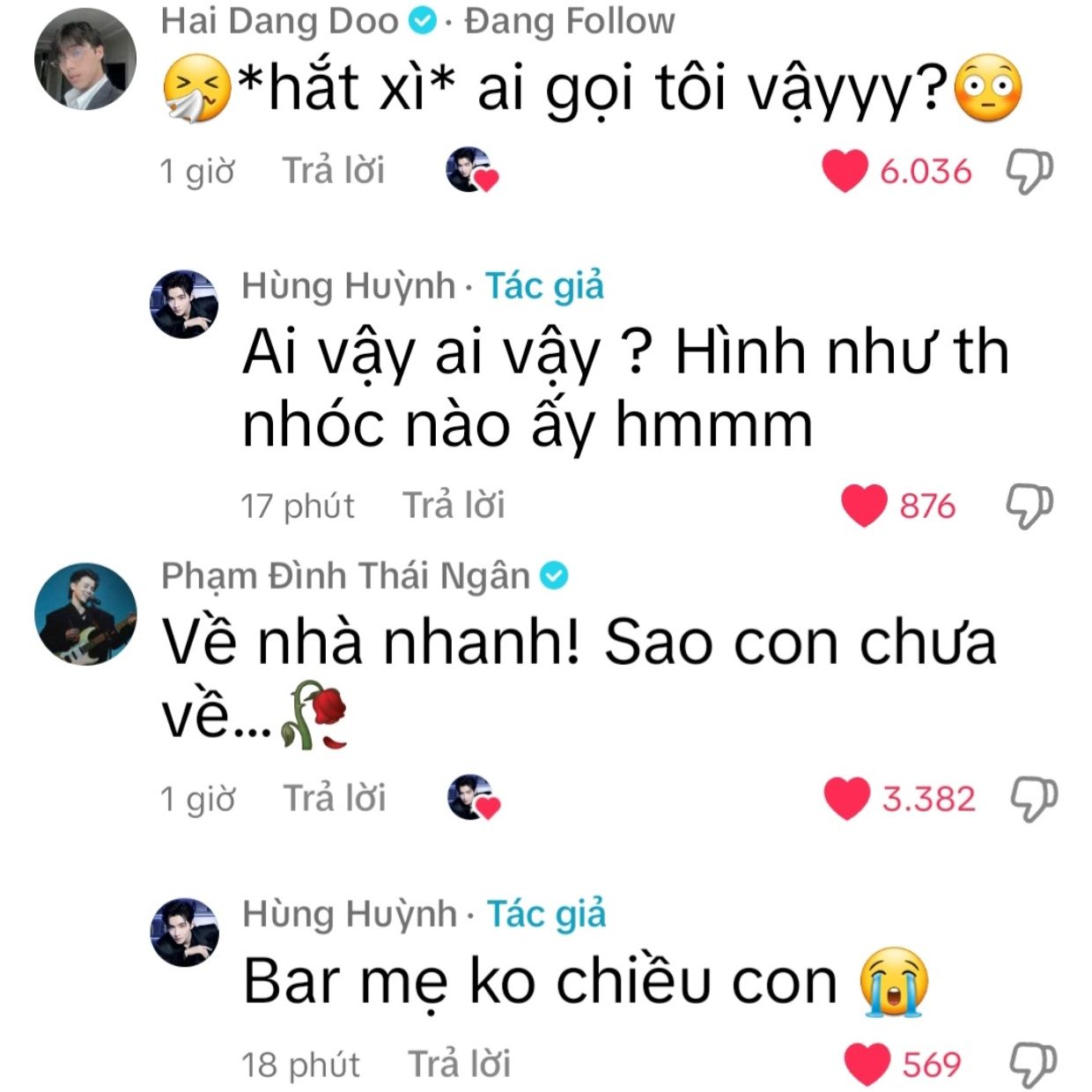Open Phạm Đình Thái Ngân's profile picture

click(85, 614)
